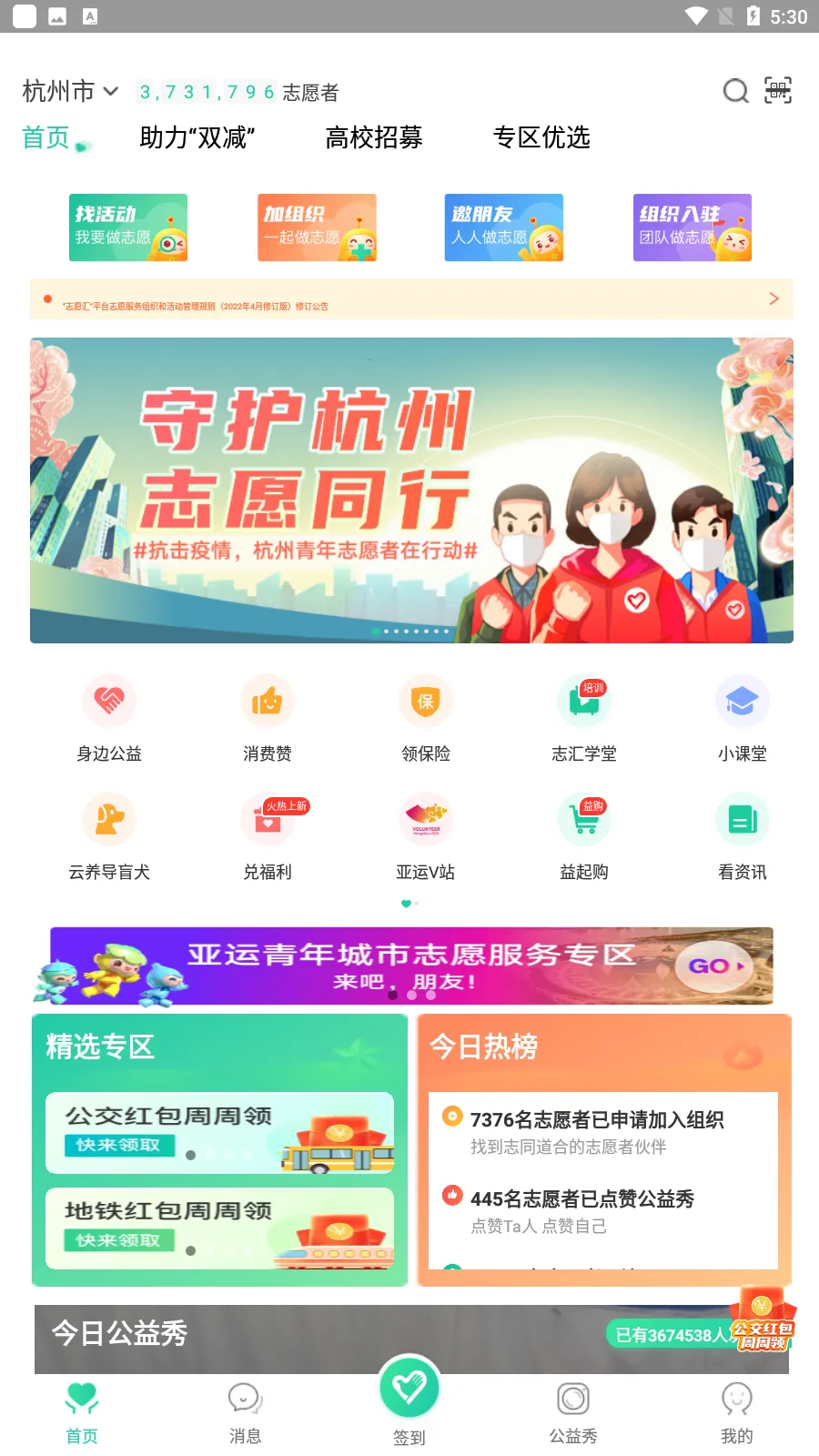Switch to the 助力"双减" tab
The image size is (819, 1456).
pyautogui.click(x=197, y=137)
